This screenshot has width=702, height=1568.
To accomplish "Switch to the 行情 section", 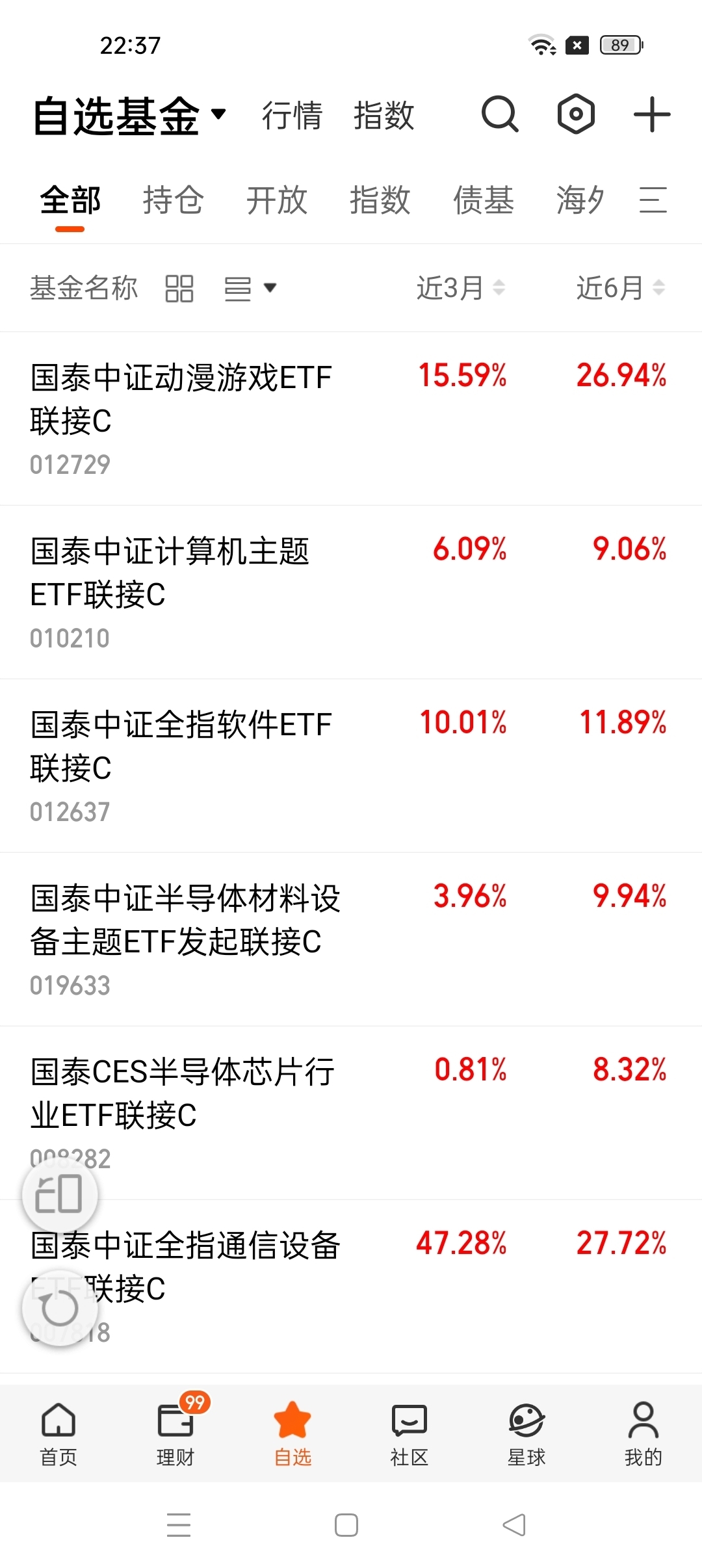I will 292,116.
